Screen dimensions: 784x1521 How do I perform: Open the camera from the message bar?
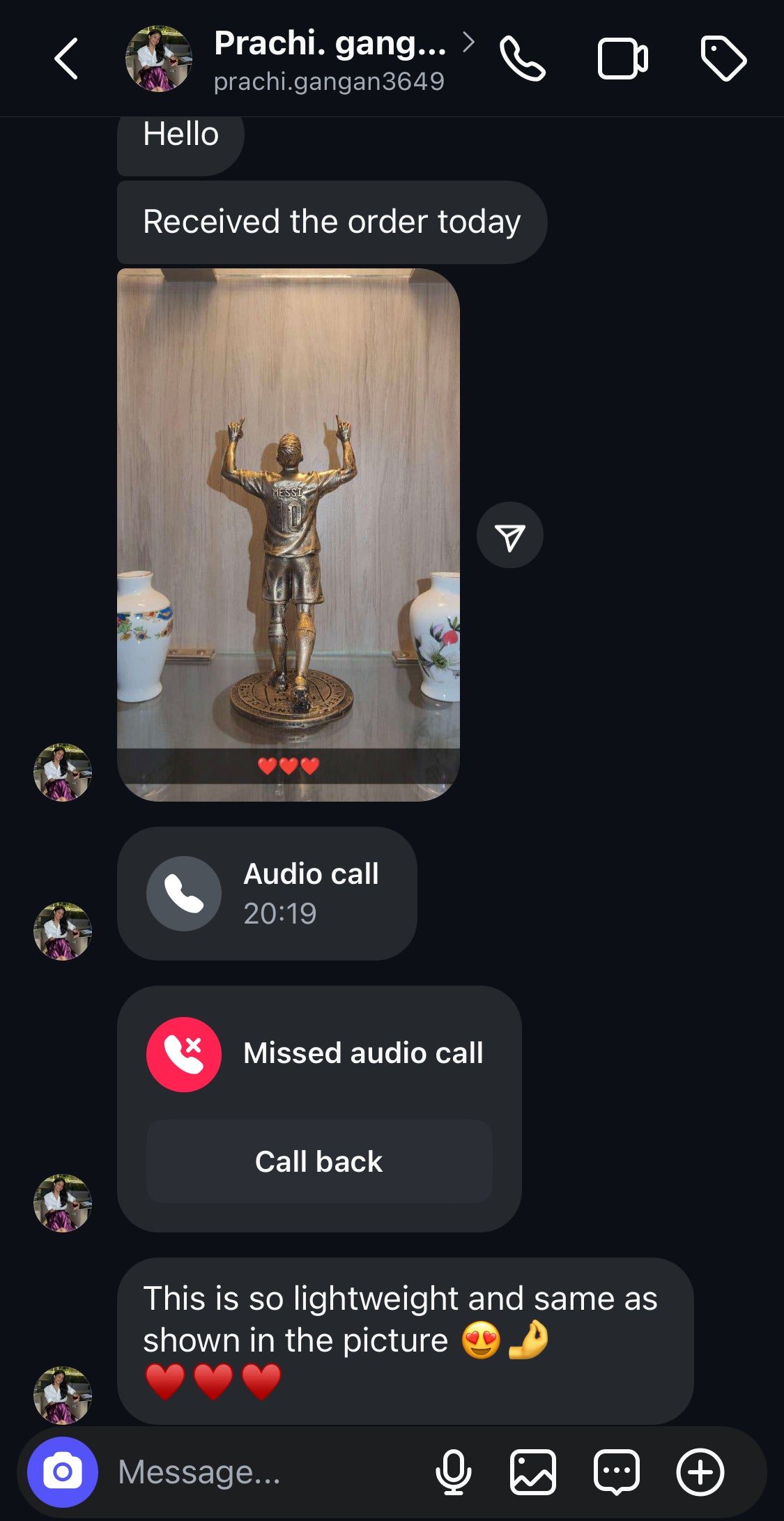click(x=62, y=1472)
